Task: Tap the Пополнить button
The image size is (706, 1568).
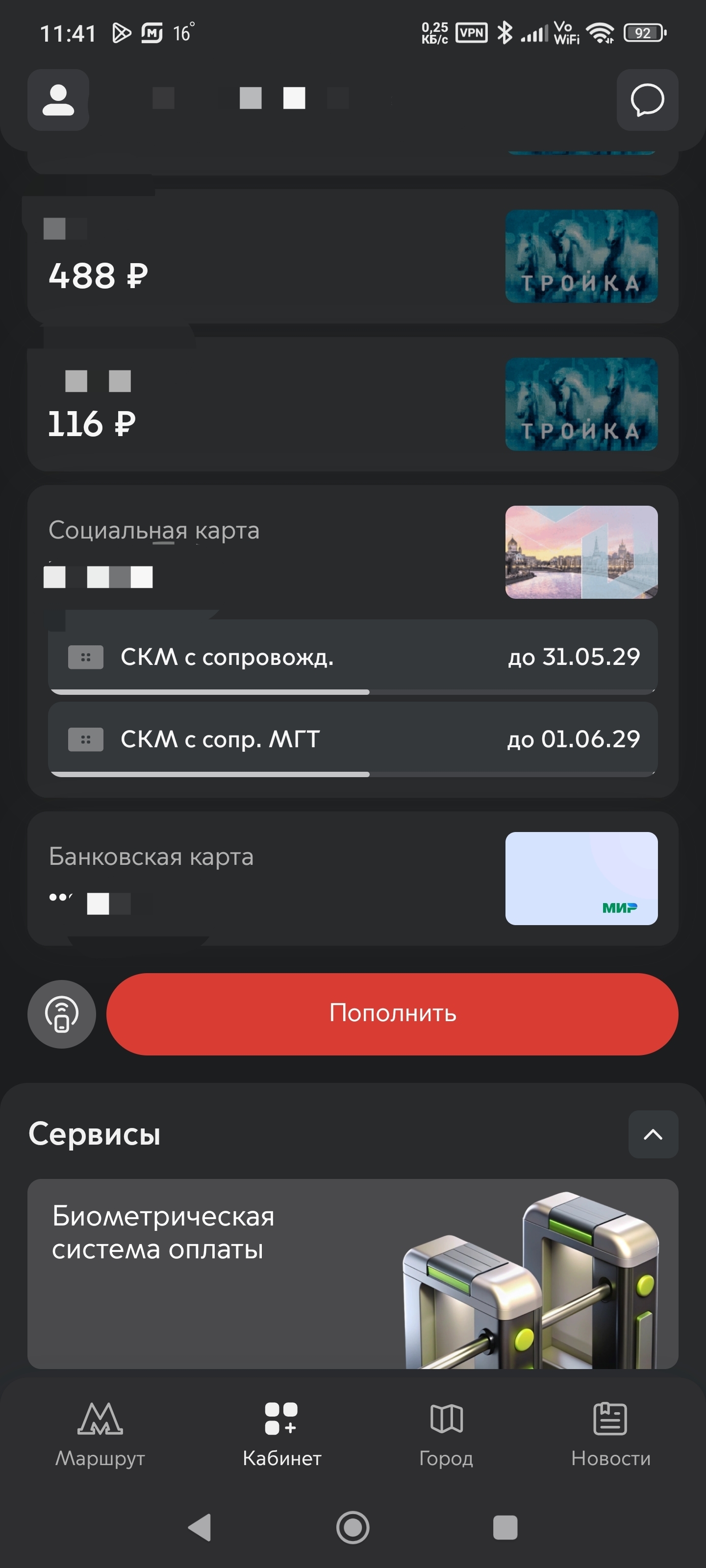Action: (x=392, y=1013)
